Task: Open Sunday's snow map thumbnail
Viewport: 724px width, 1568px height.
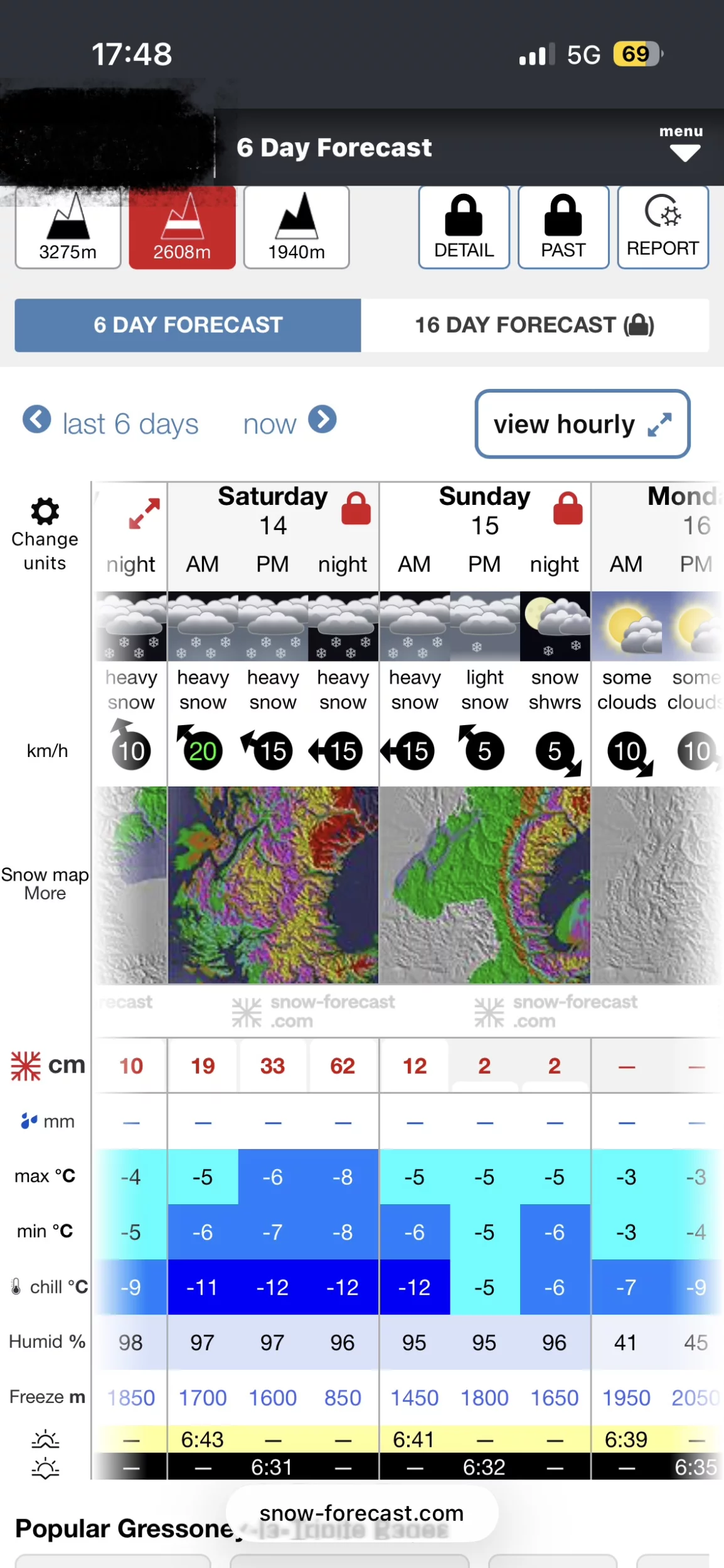Action: (x=484, y=884)
